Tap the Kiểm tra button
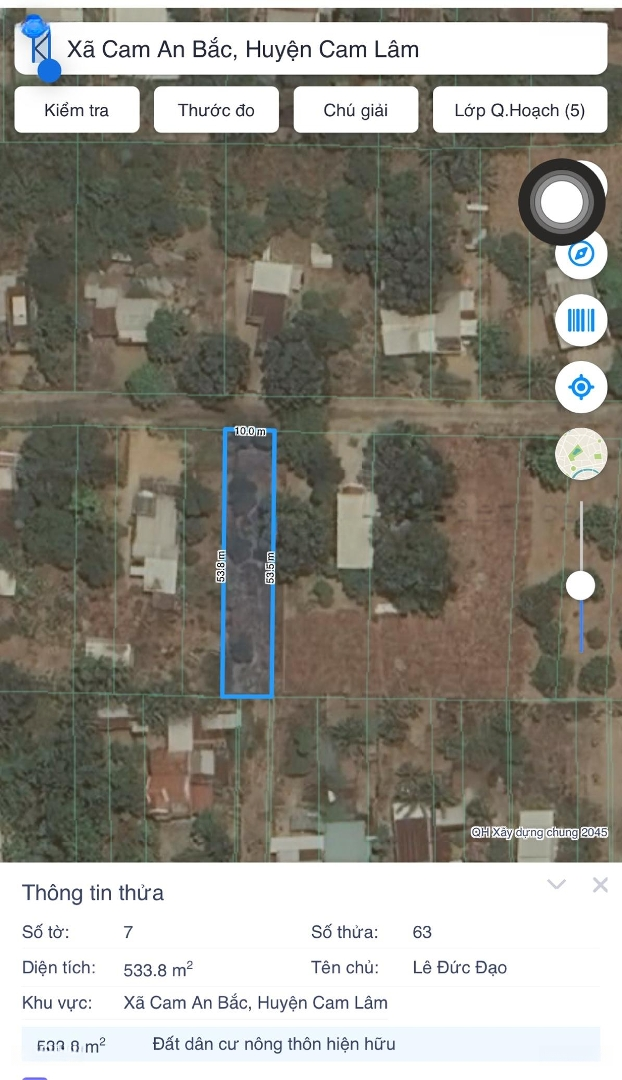The width and height of the screenshot is (622, 1080). [76, 110]
